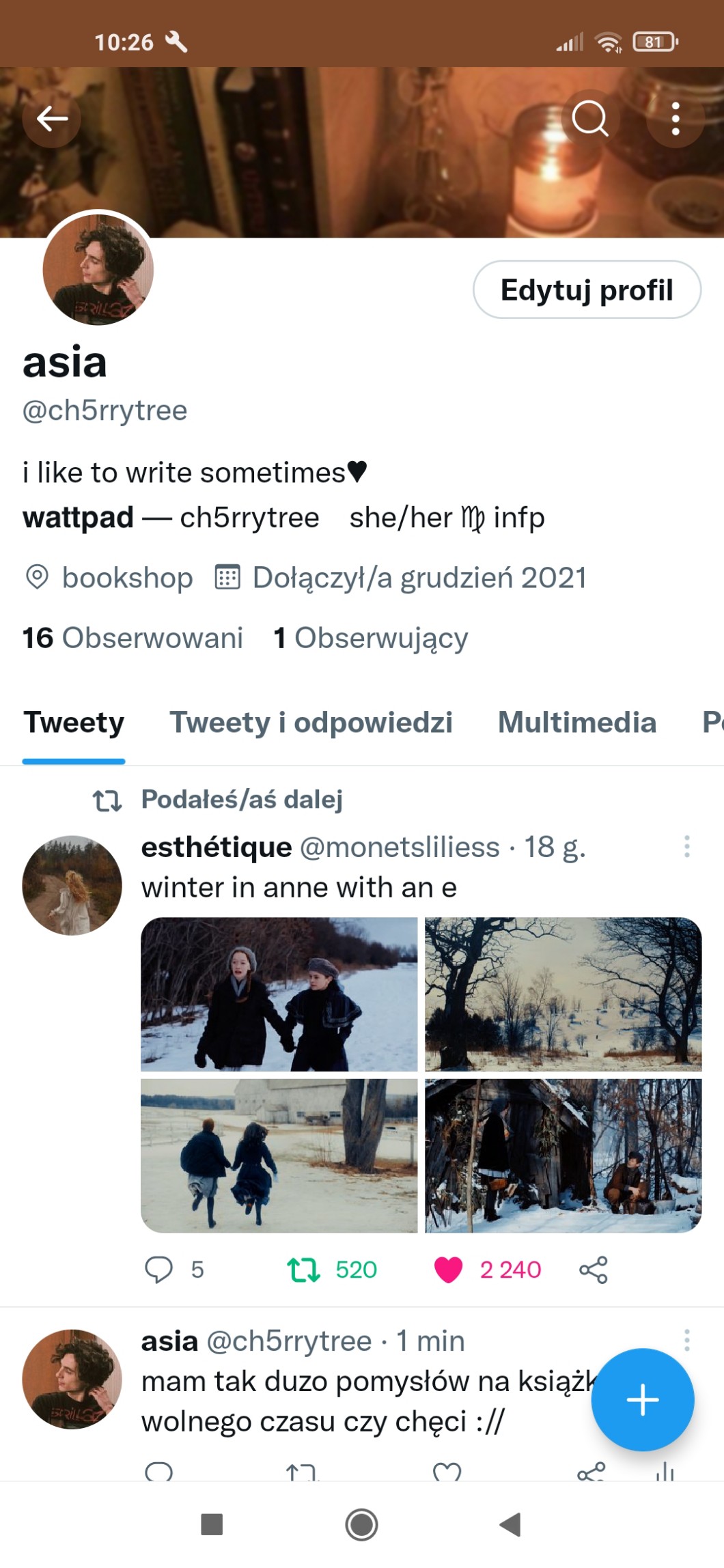Compose a new tweet
The image size is (724, 1568).
point(642,1399)
